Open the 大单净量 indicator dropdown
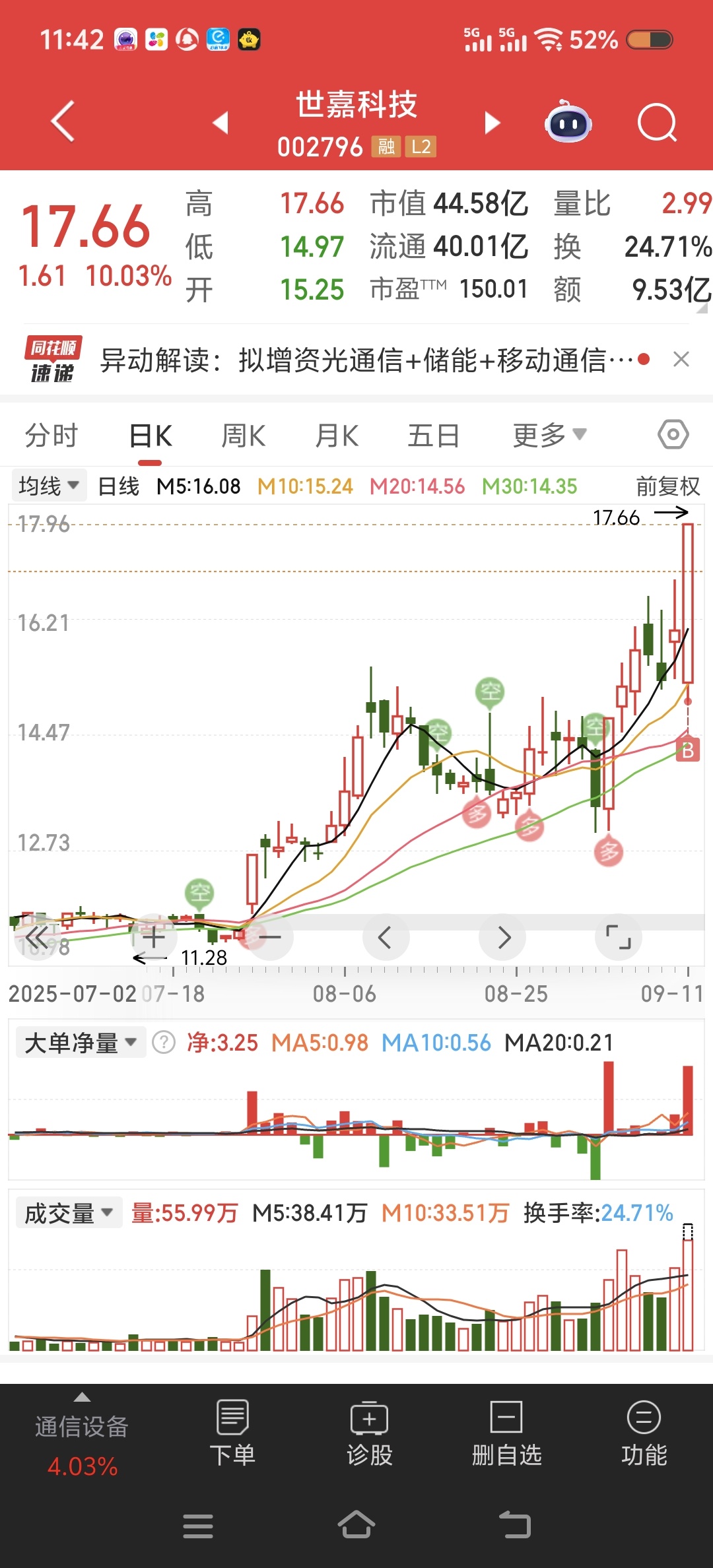This screenshot has height=1568, width=713. pyautogui.click(x=81, y=1043)
